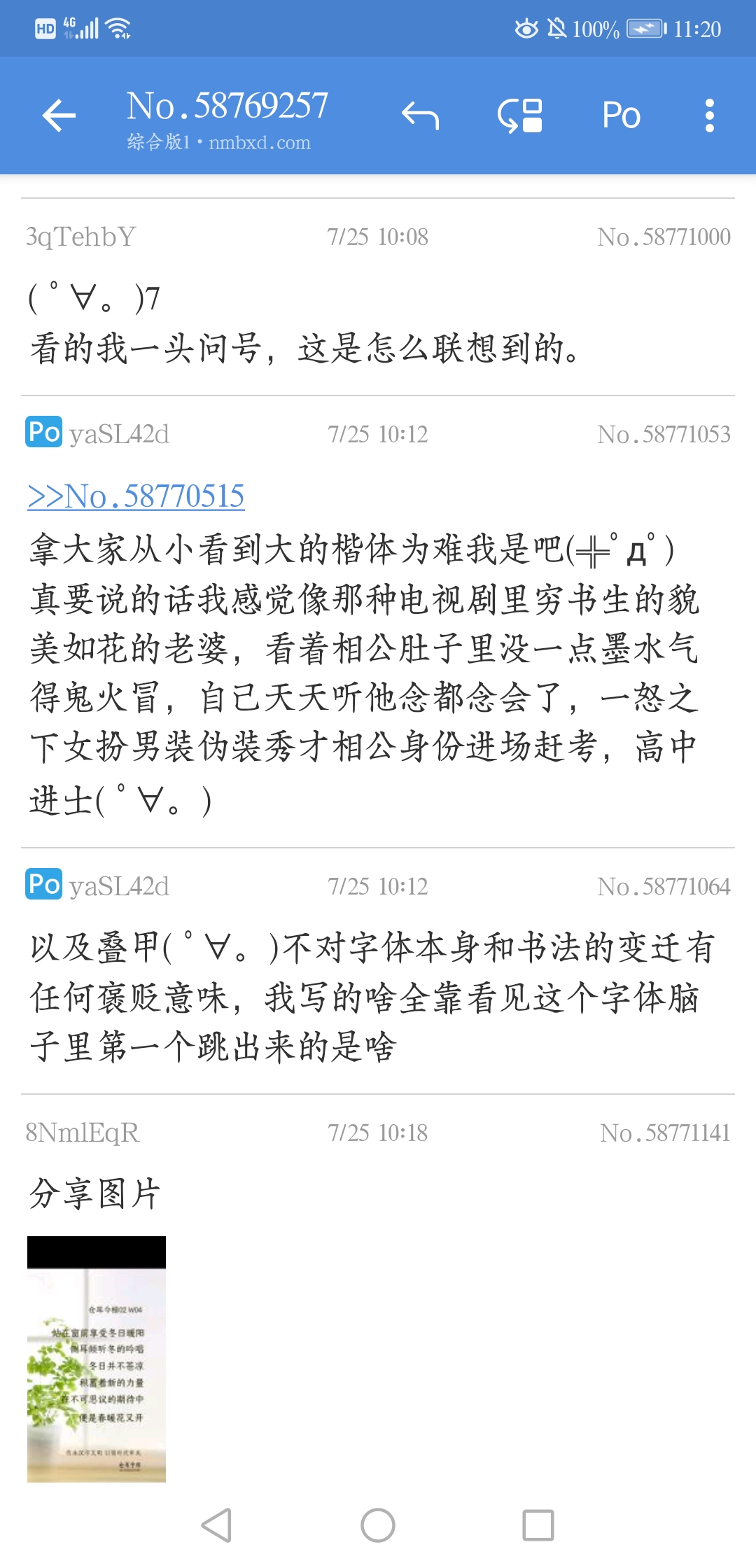Open quoted reference >>No.58770515
Viewport: 756px width, 1568px height.
coord(136,496)
